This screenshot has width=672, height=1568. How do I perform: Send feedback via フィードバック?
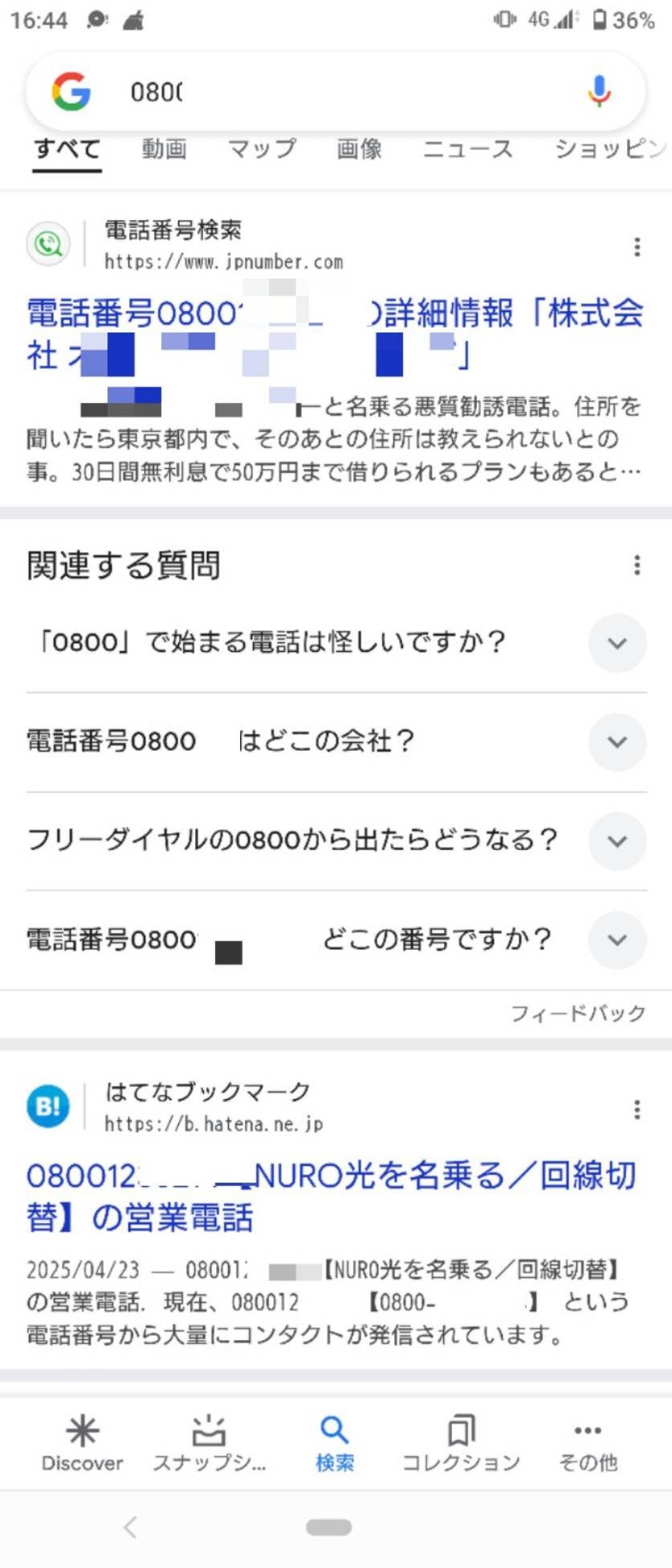(578, 1013)
